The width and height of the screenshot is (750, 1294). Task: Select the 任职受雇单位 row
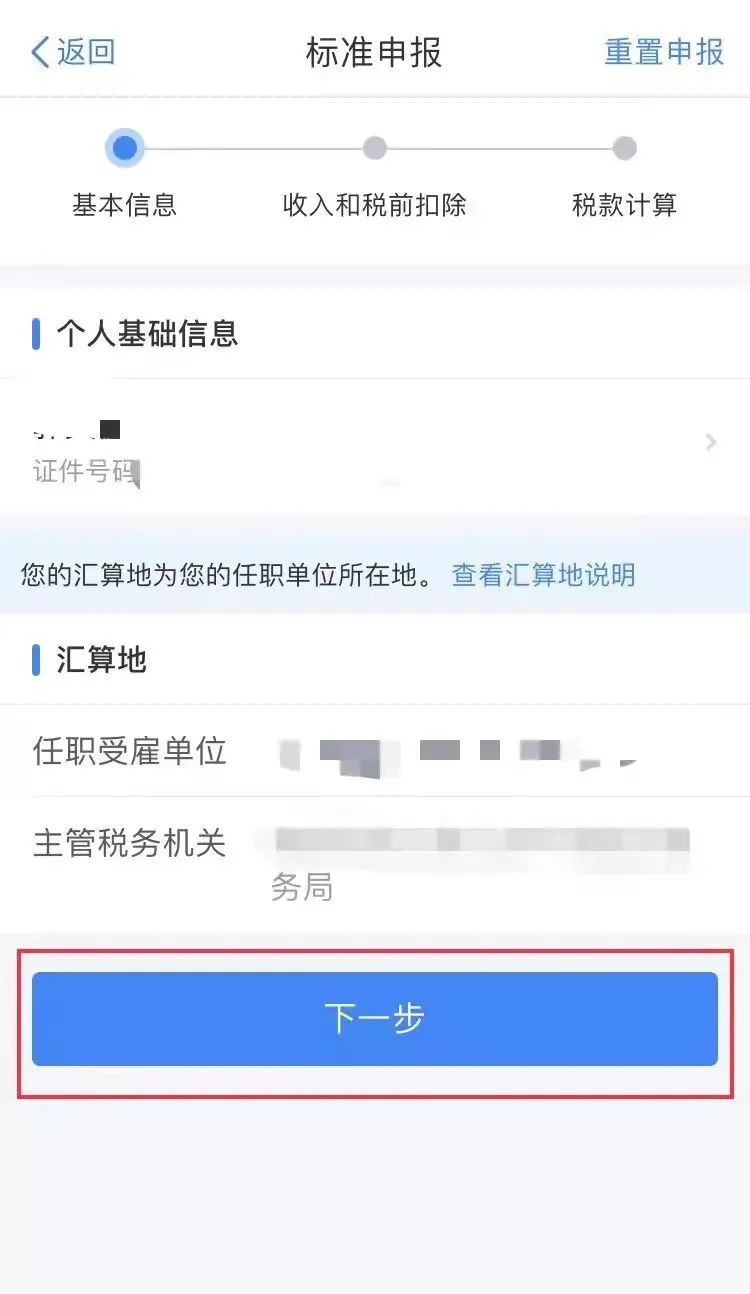point(375,751)
